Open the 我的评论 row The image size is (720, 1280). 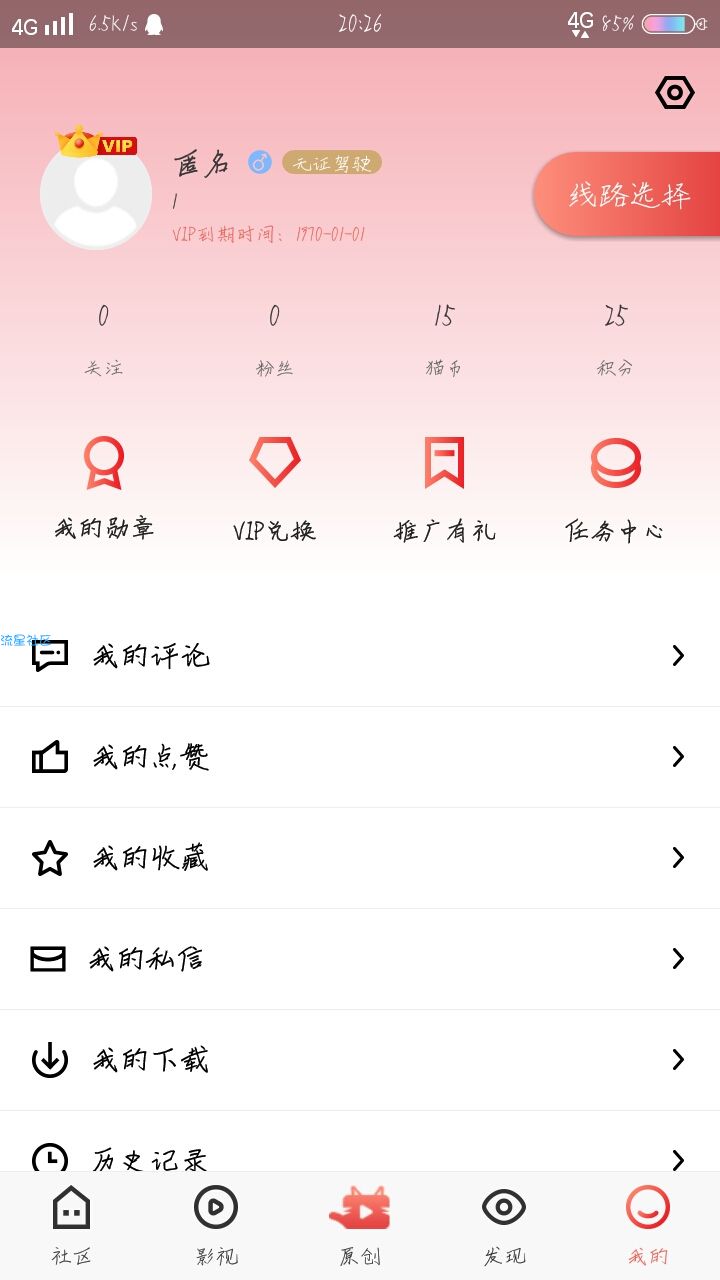[360, 656]
